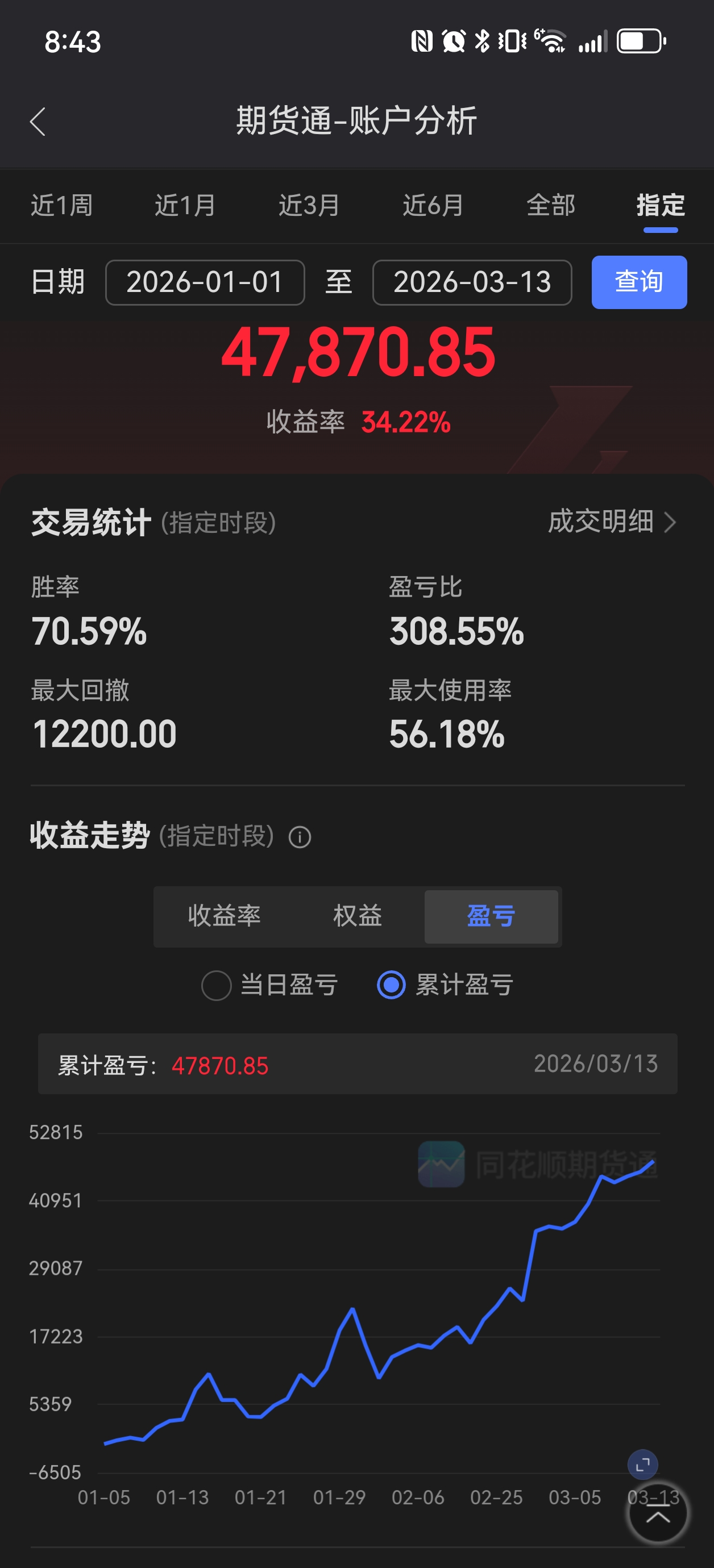The image size is (714, 1568).
Task: Select the 近6月 (last 6 months) time range
Action: click(x=433, y=206)
